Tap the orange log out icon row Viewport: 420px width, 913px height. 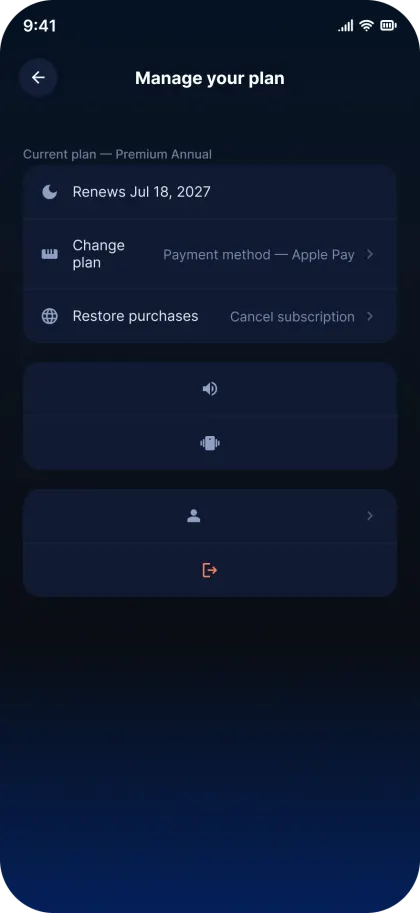pyautogui.click(x=210, y=570)
